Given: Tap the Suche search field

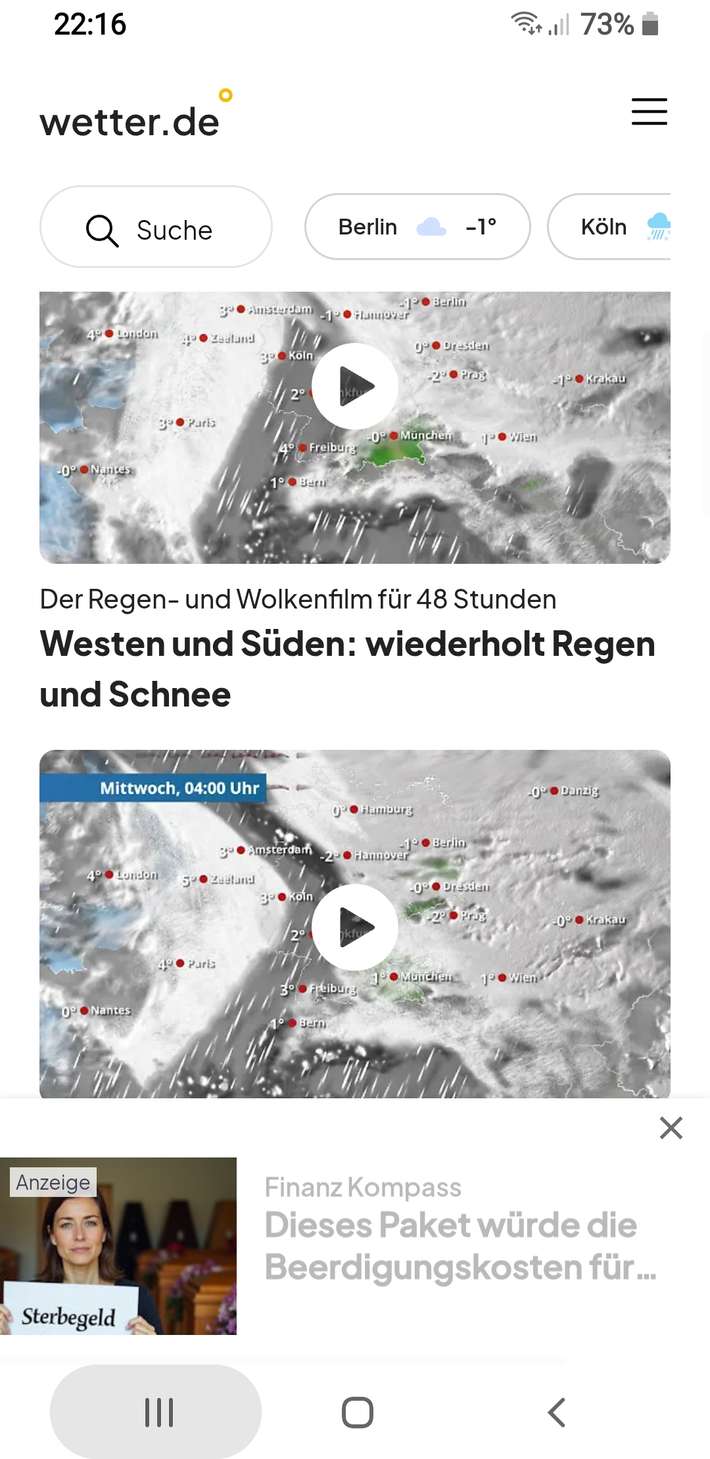Looking at the screenshot, I should click(x=156, y=228).
